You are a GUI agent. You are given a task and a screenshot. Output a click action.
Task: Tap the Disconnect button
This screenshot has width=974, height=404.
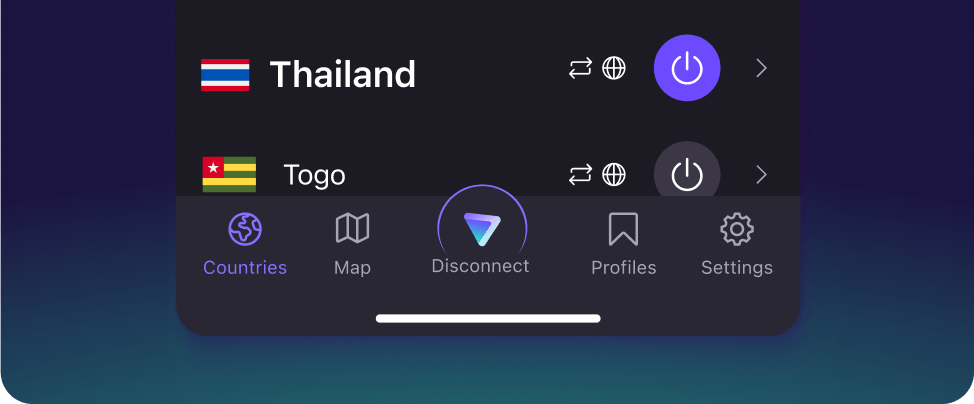coord(481,239)
